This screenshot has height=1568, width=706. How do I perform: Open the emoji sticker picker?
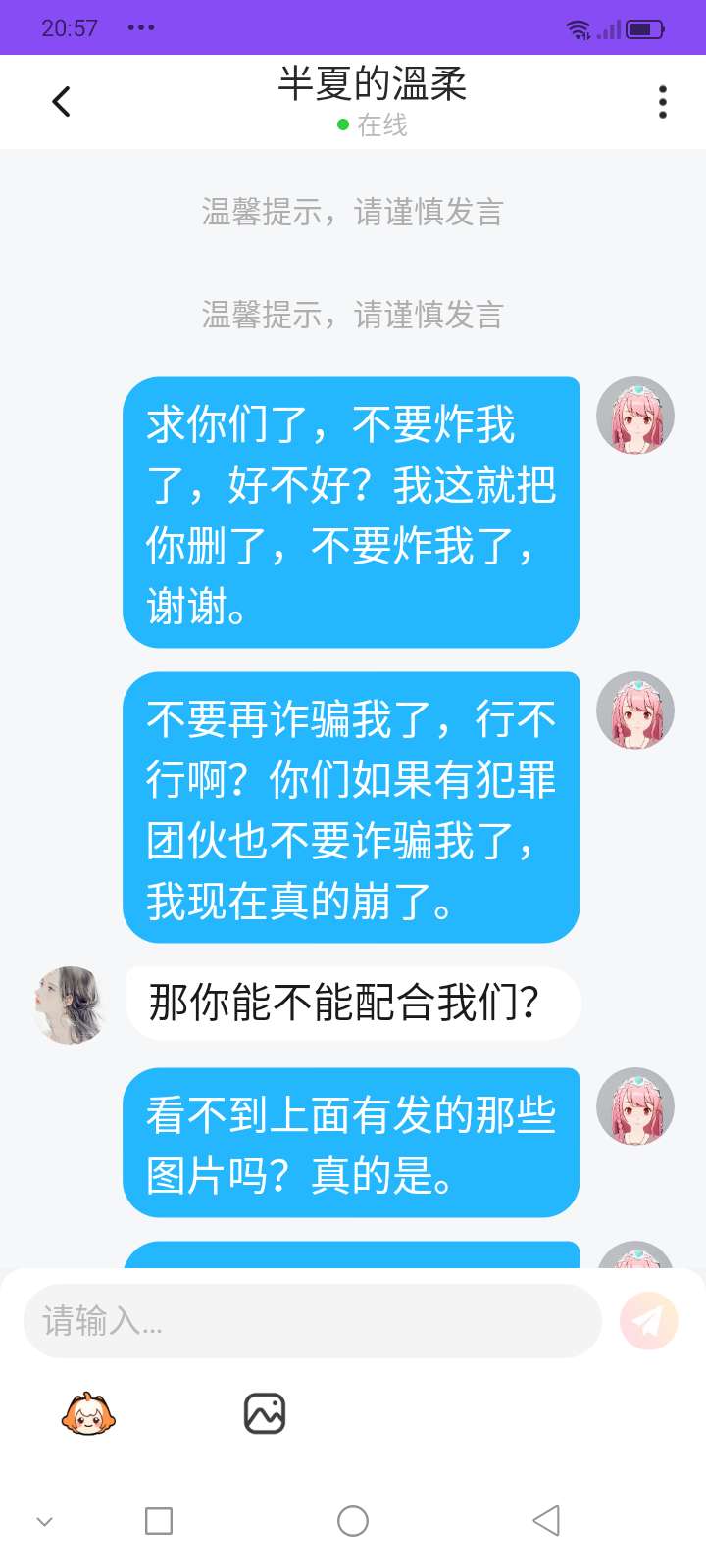pyautogui.click(x=88, y=1413)
